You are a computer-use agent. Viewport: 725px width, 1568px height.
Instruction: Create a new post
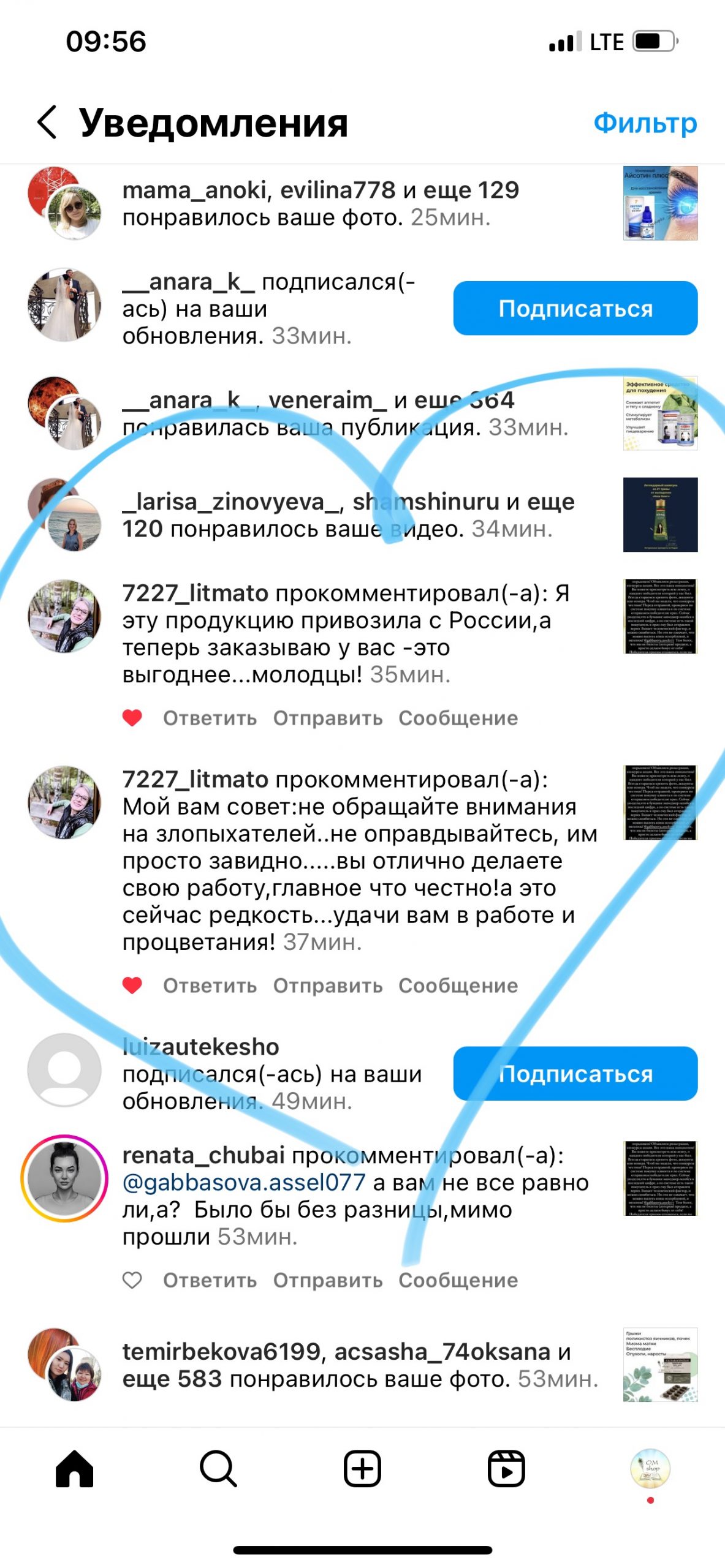click(x=362, y=1468)
